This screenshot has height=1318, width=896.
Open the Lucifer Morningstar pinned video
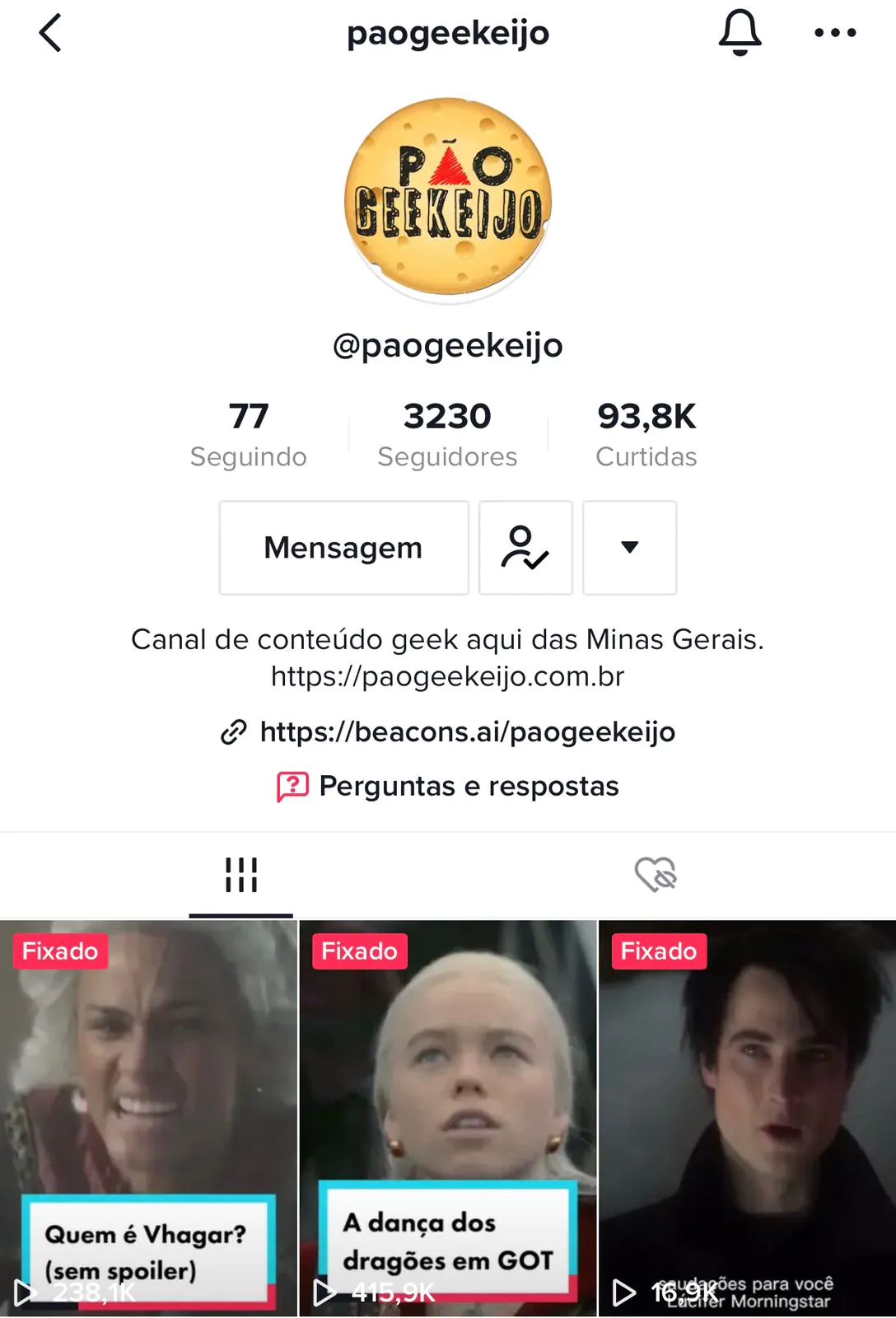pyautogui.click(x=747, y=1118)
